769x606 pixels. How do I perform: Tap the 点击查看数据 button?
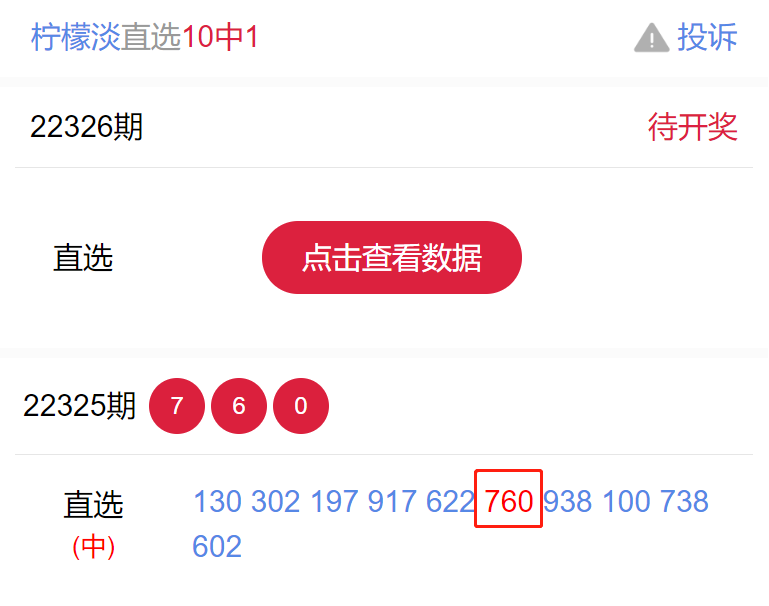392,258
